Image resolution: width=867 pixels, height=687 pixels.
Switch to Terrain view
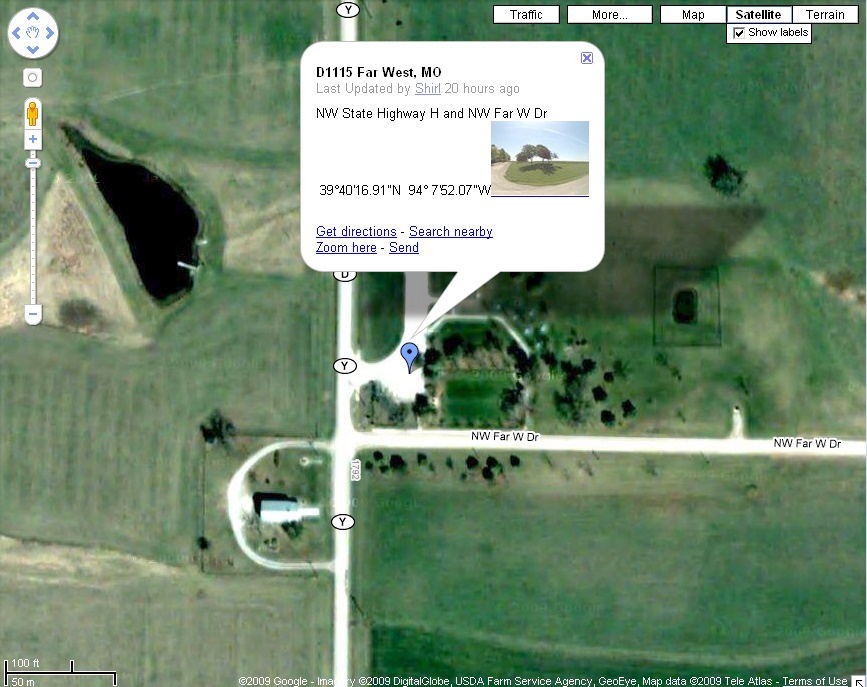click(825, 15)
